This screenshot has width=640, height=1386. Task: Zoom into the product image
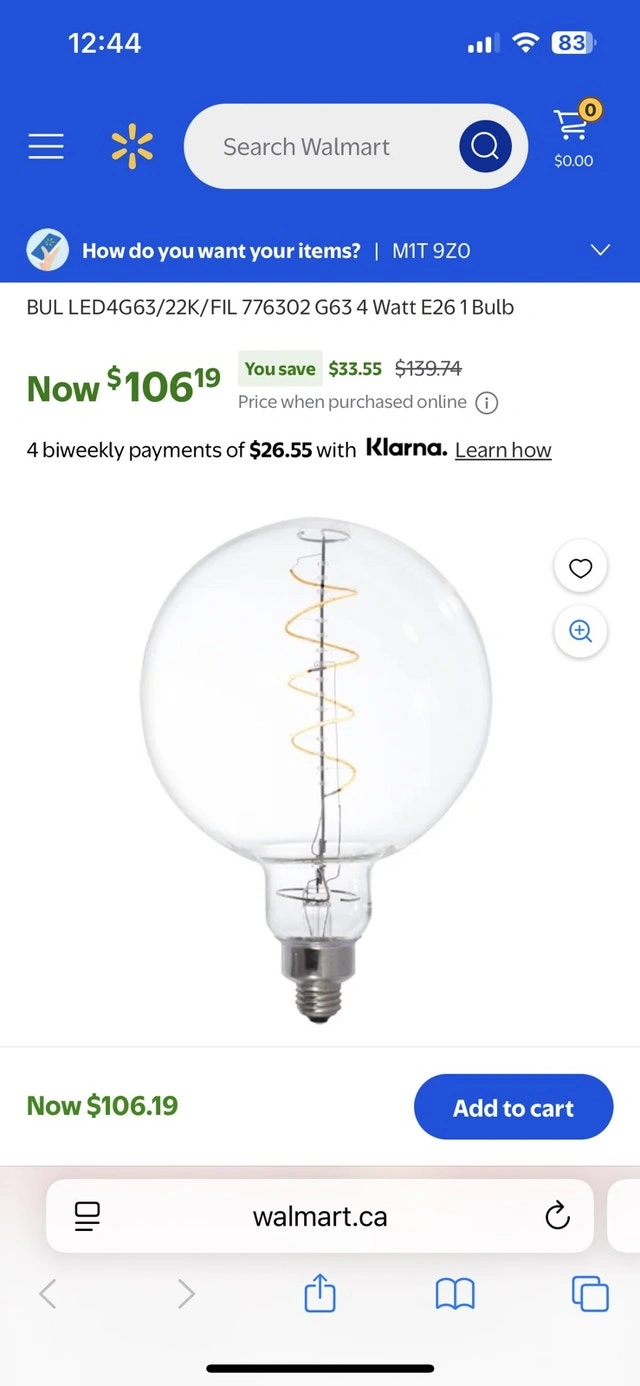point(580,630)
